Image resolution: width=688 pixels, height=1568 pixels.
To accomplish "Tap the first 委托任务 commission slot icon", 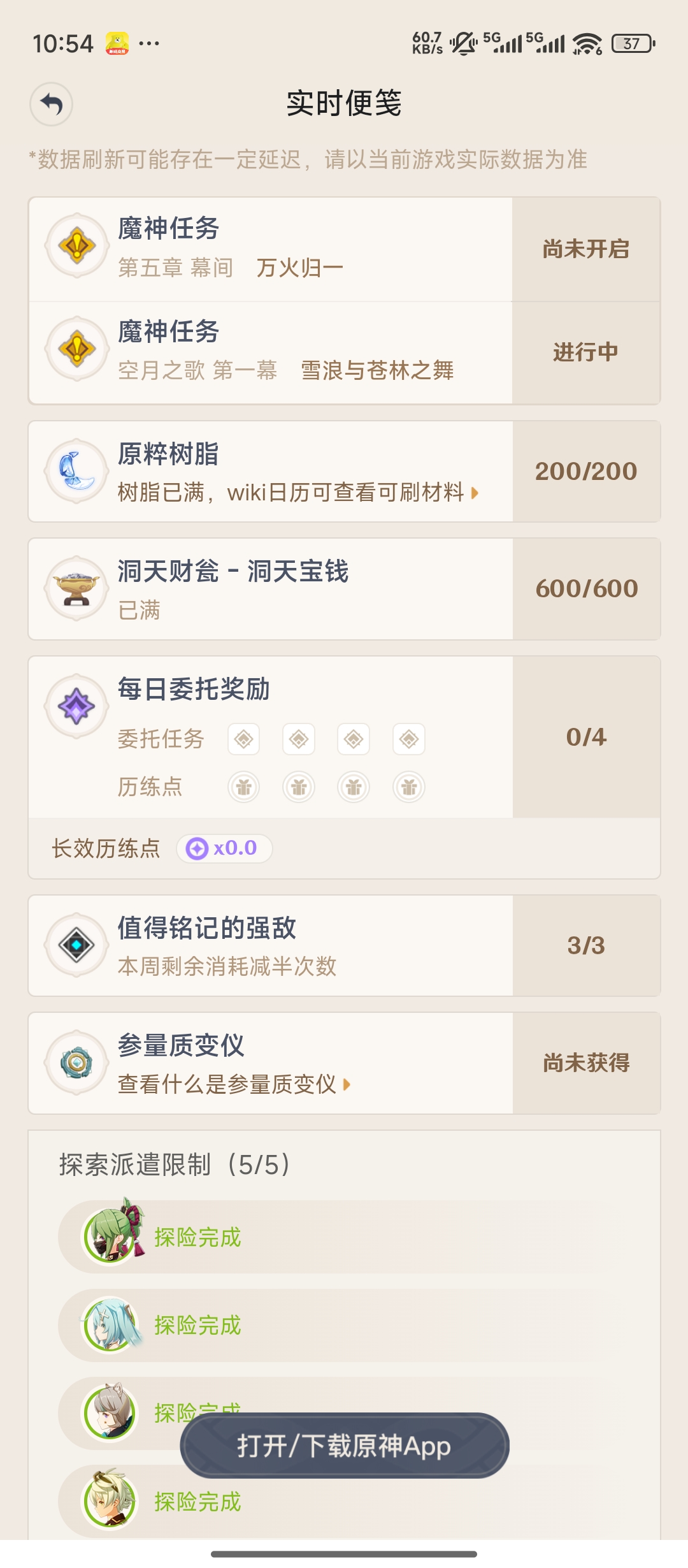I will coord(244,738).
